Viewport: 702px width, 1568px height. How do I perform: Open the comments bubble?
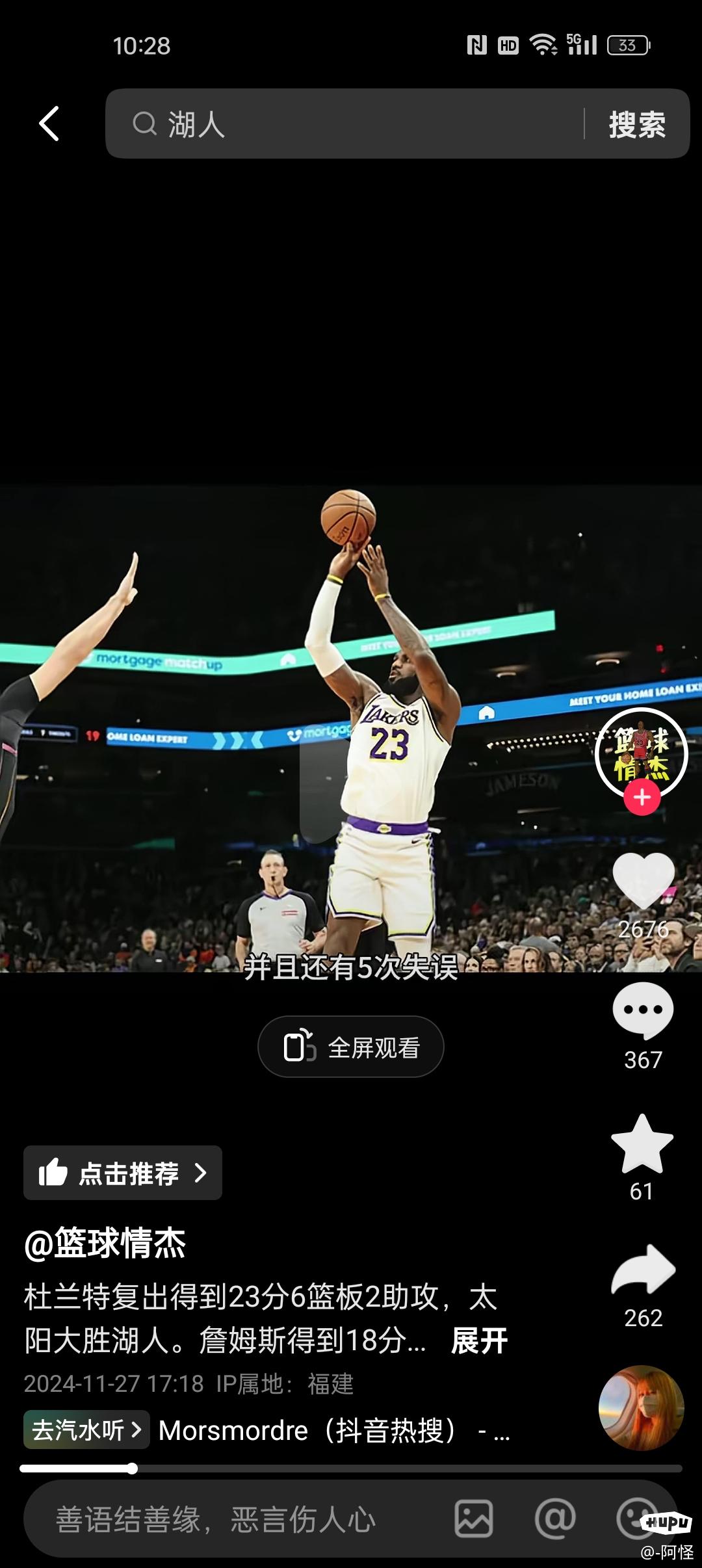pyautogui.click(x=643, y=1010)
